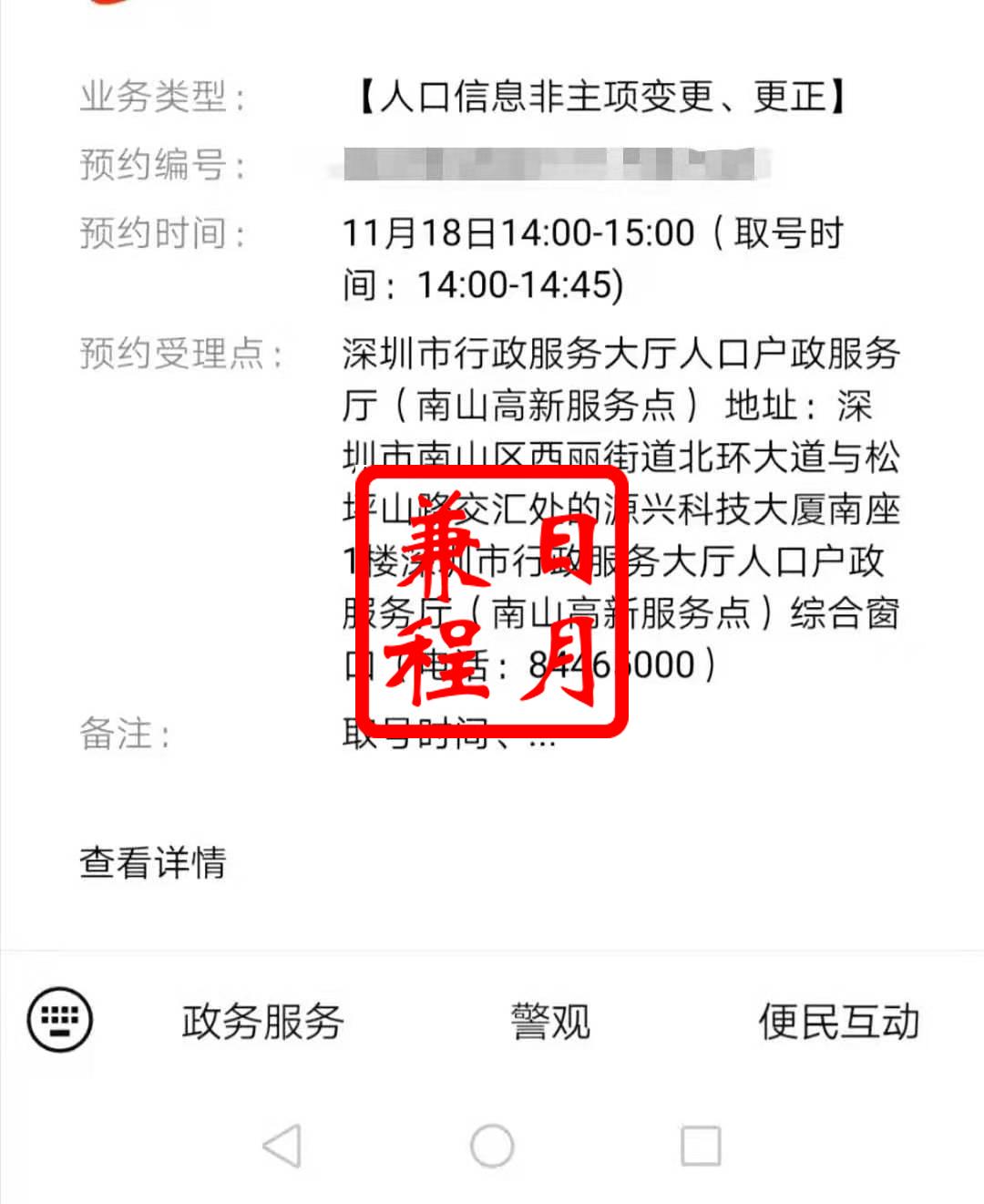This screenshot has width=984, height=1204.
Task: Expand the 警观 menu options
Action: click(550, 1022)
